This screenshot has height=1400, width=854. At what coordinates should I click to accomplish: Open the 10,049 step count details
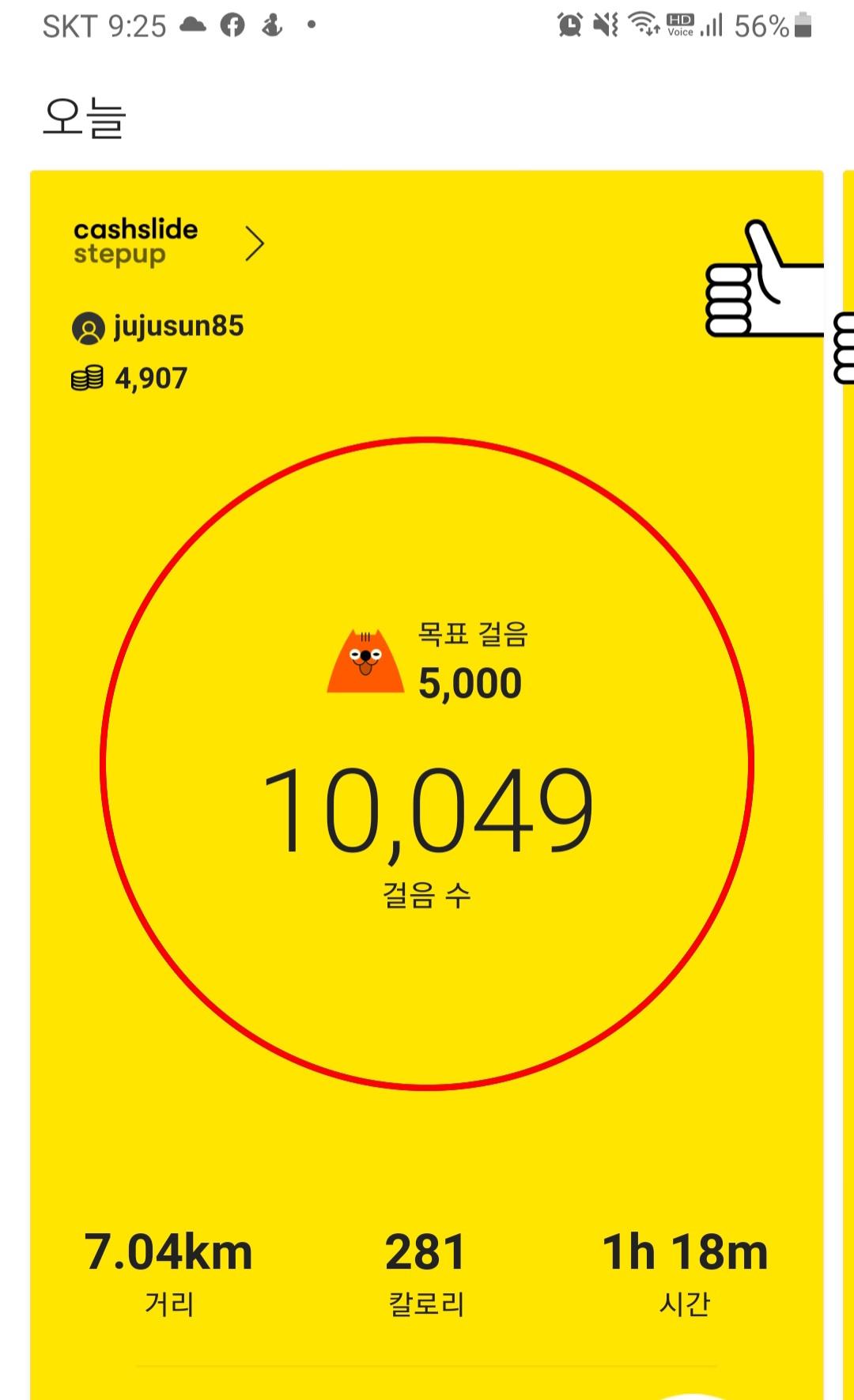[427, 810]
